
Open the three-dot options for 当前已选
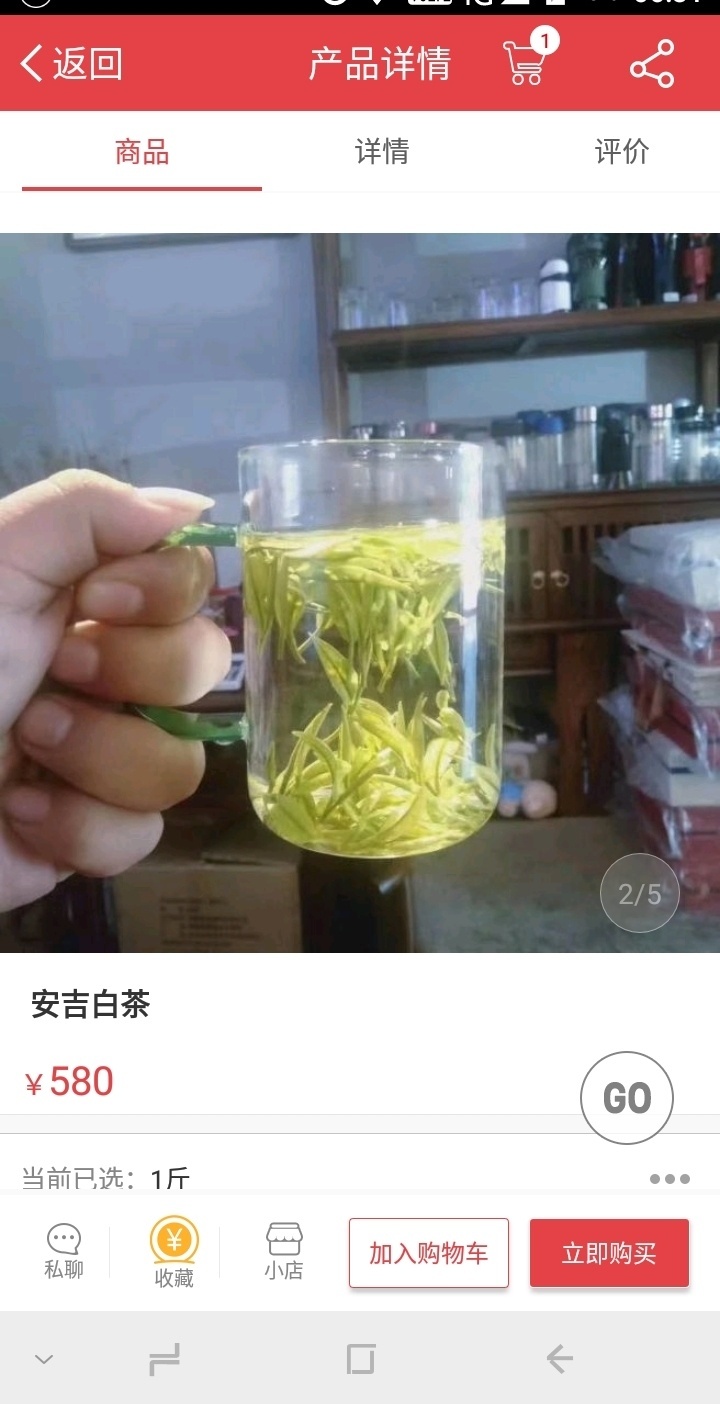[669, 1178]
